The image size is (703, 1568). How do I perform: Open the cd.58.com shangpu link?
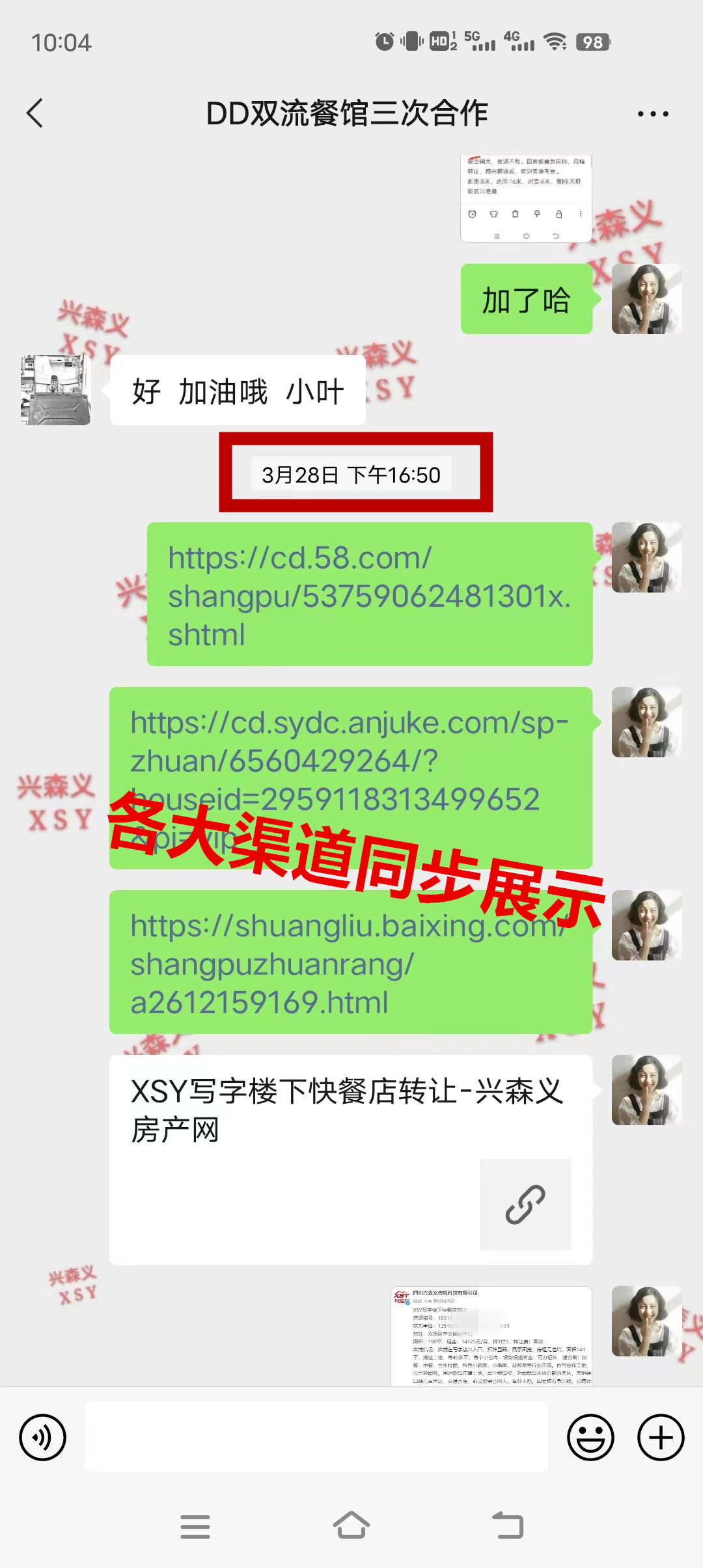tap(369, 595)
